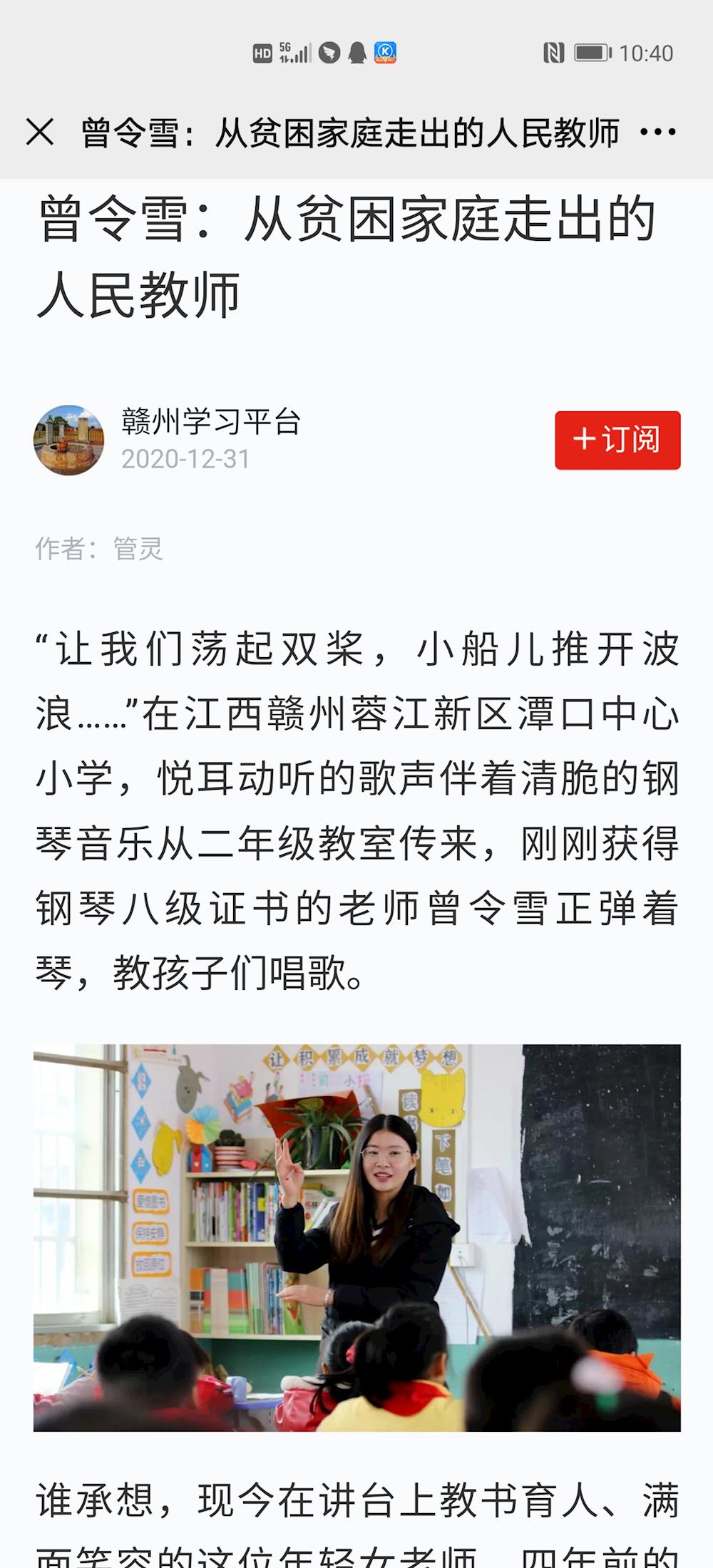Open the three-dot overflow menu
713x1568 pixels.
[x=657, y=133]
